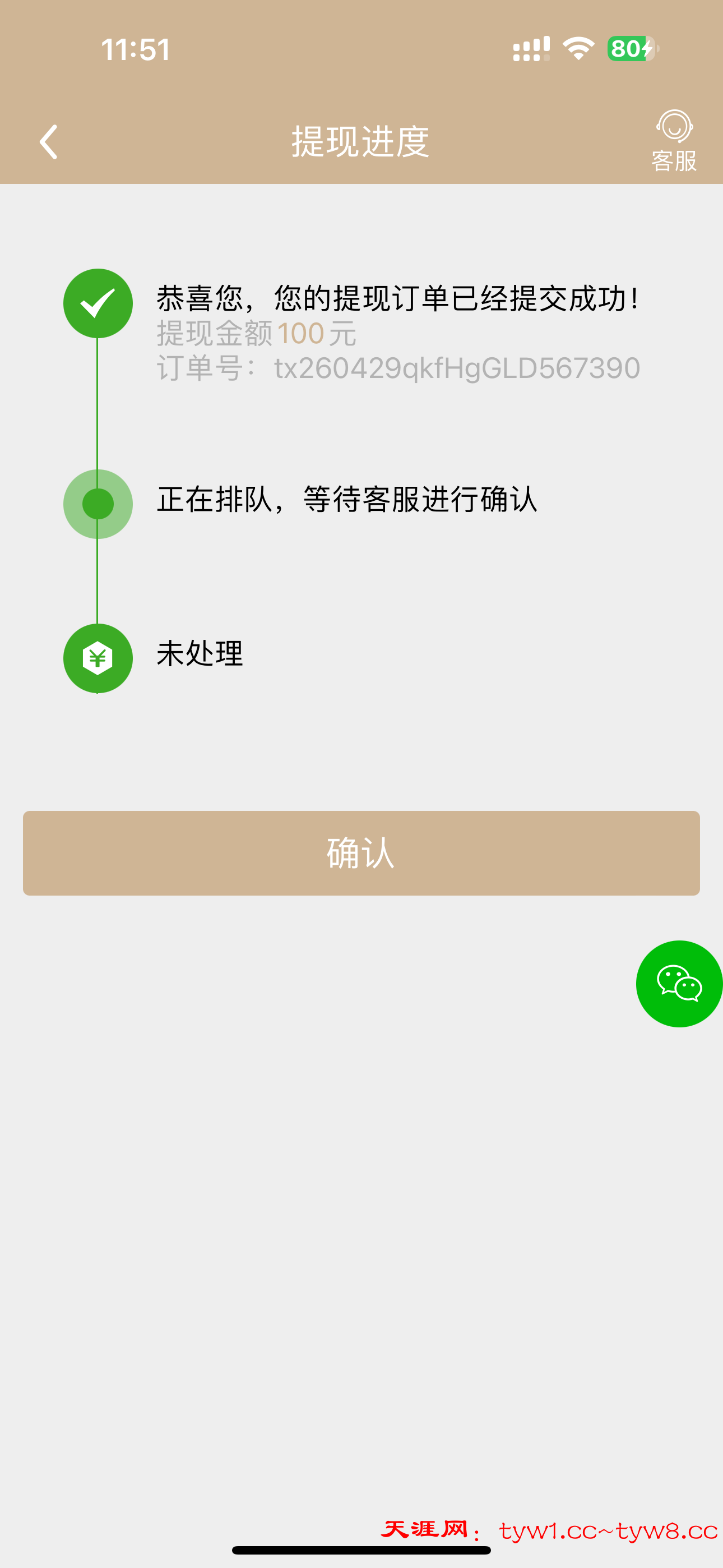The width and height of the screenshot is (723, 1568).
Task: Tap the WeChat floating chat icon
Action: 678,984
